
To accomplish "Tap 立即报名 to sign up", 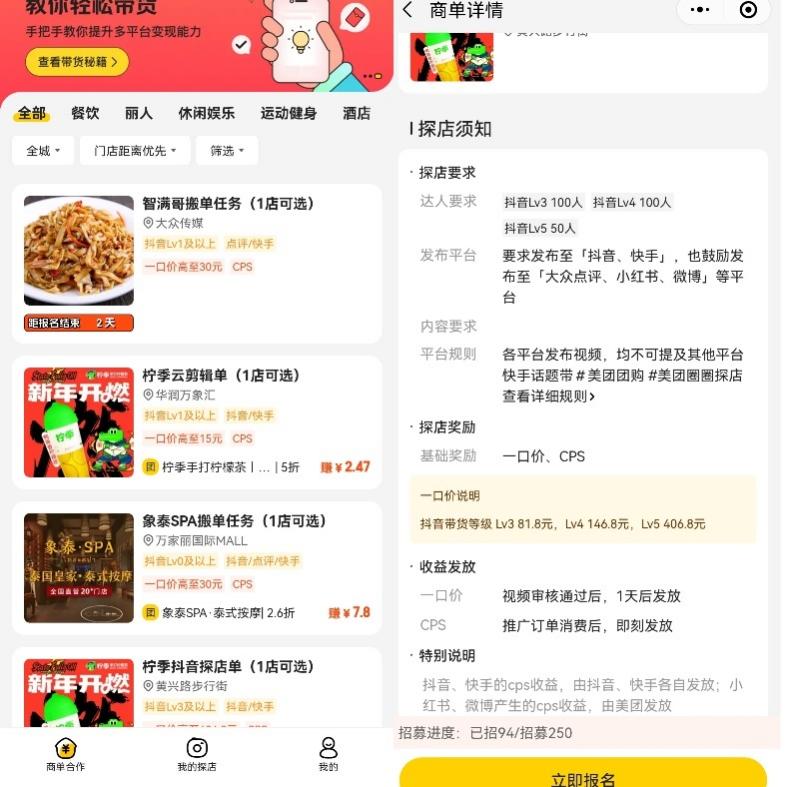I will (583, 777).
